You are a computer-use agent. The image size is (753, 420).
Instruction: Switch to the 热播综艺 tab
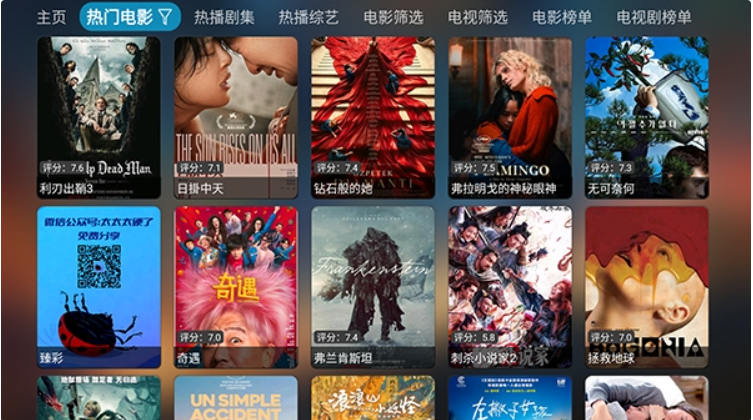(308, 17)
